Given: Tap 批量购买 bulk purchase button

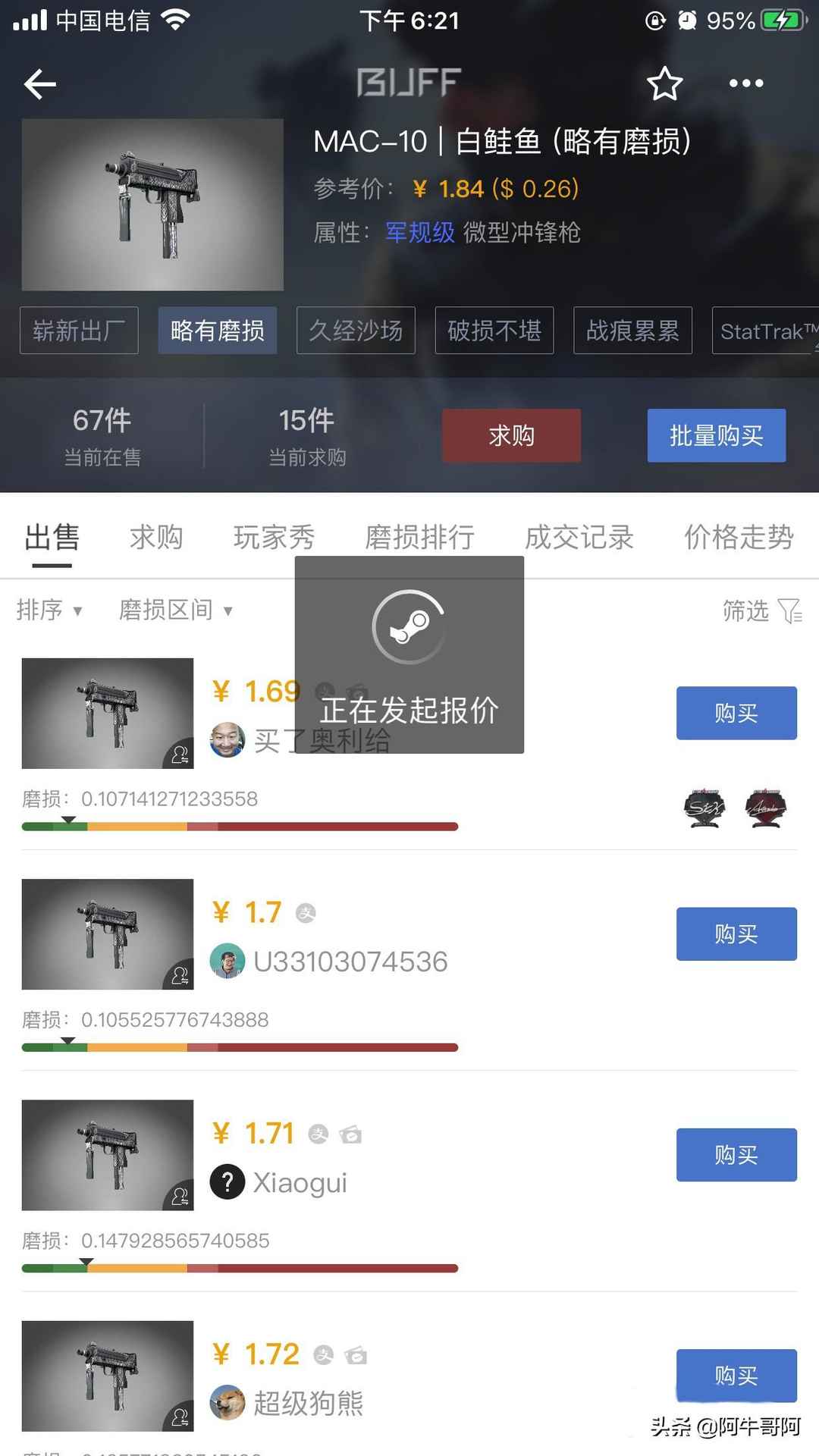Looking at the screenshot, I should tap(716, 435).
